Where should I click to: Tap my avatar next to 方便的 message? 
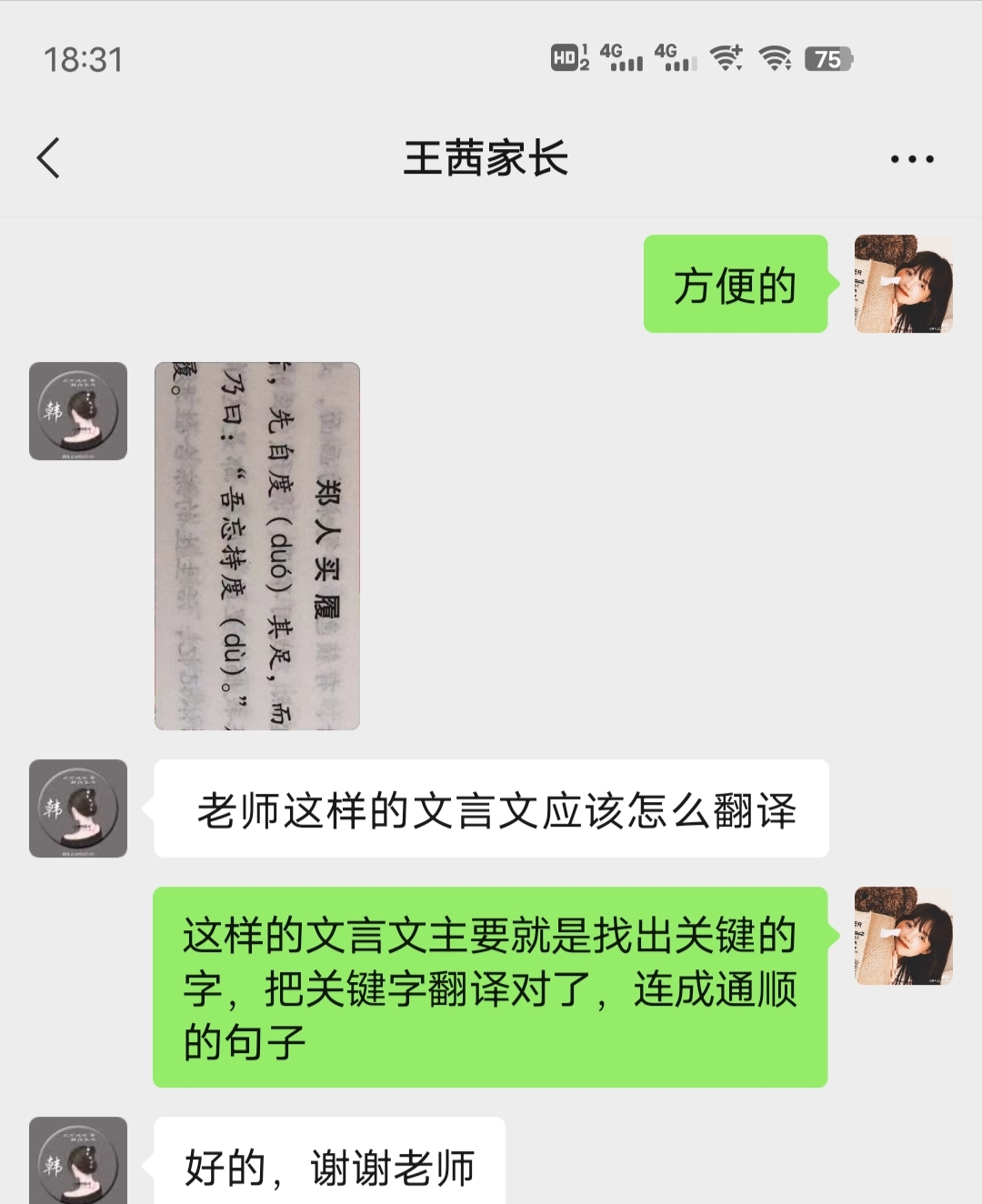point(903,284)
